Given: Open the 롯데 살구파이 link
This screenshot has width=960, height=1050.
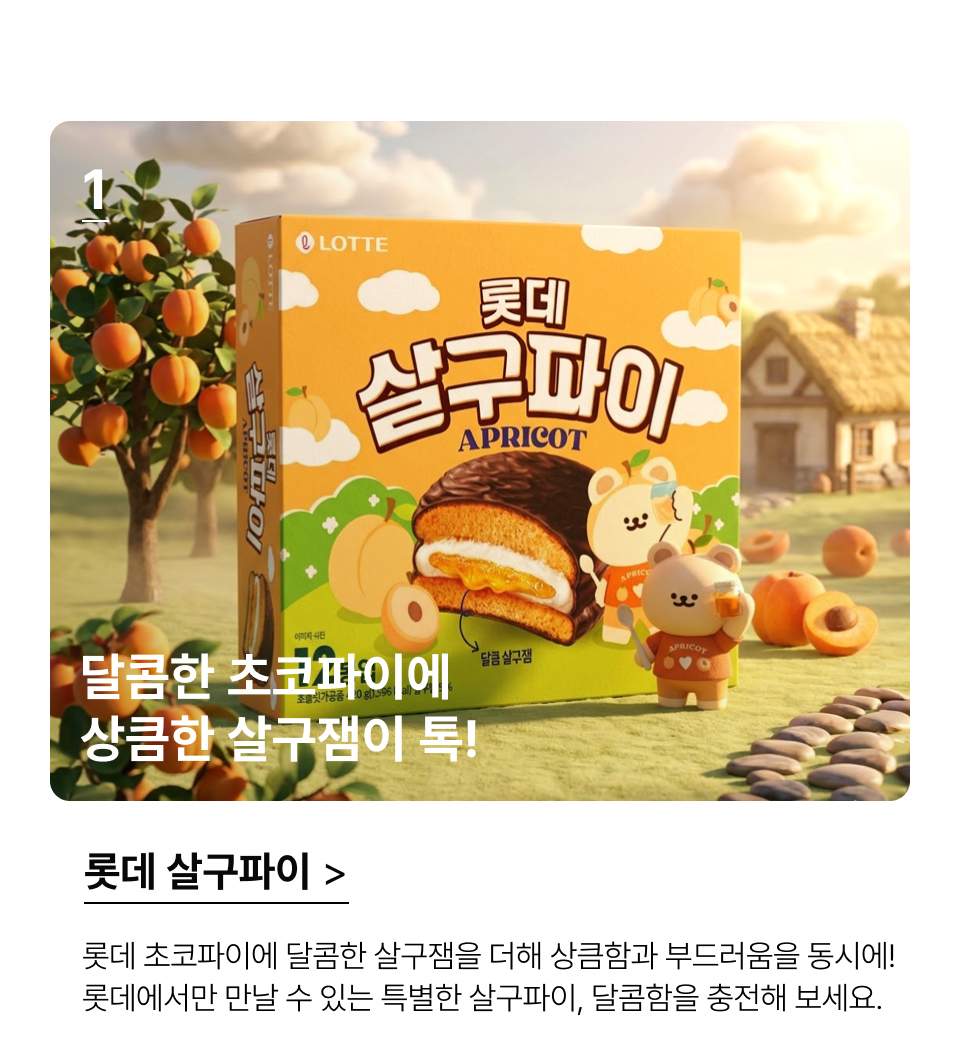Looking at the screenshot, I should point(215,872).
